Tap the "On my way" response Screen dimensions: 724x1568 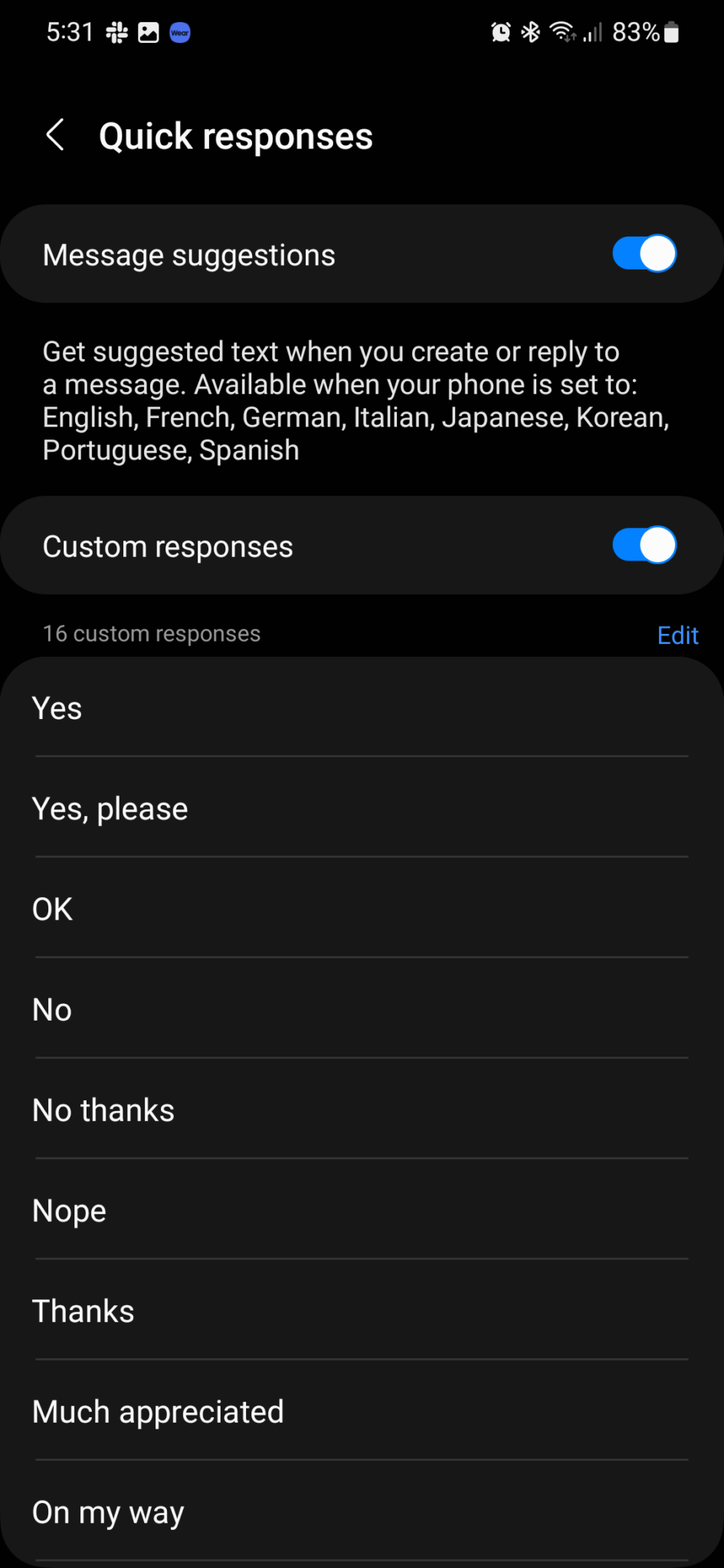point(362,1512)
